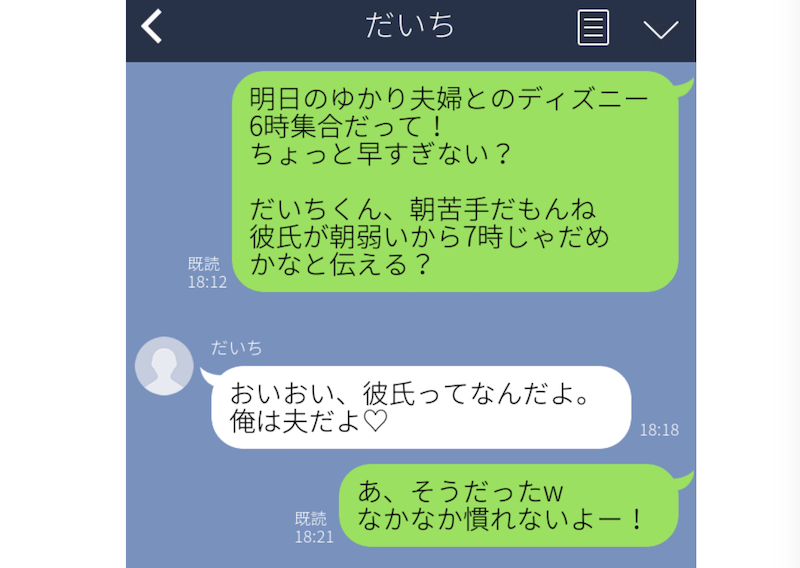This screenshot has width=800, height=568.
Task: Expand the chat options chevron menu
Action: tap(660, 29)
